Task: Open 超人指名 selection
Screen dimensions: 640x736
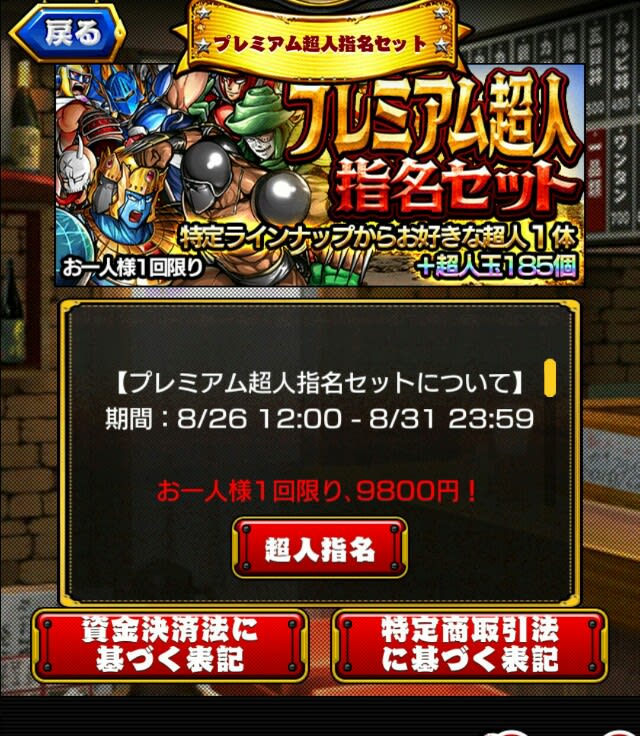Action: (320, 548)
